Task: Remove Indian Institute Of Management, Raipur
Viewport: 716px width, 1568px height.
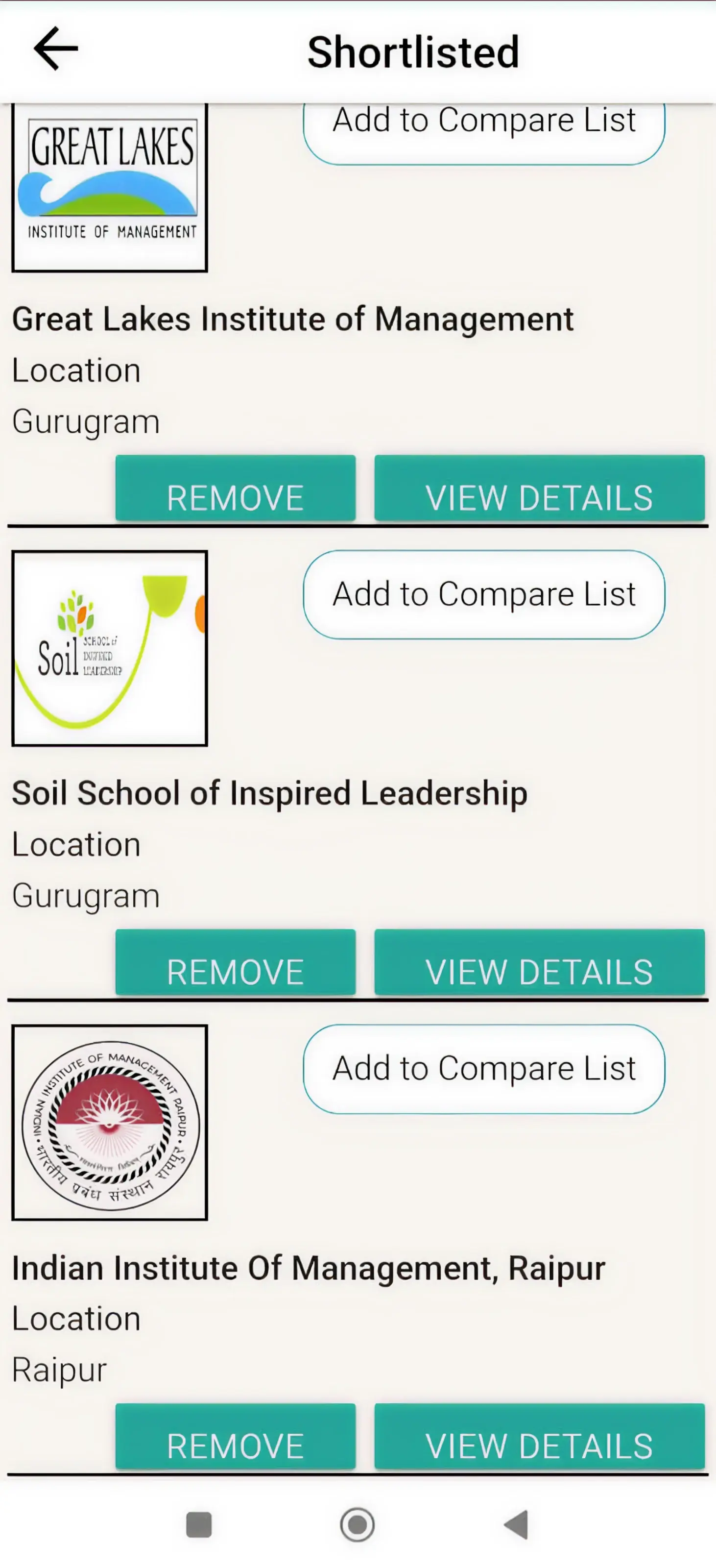Action: (x=236, y=1437)
